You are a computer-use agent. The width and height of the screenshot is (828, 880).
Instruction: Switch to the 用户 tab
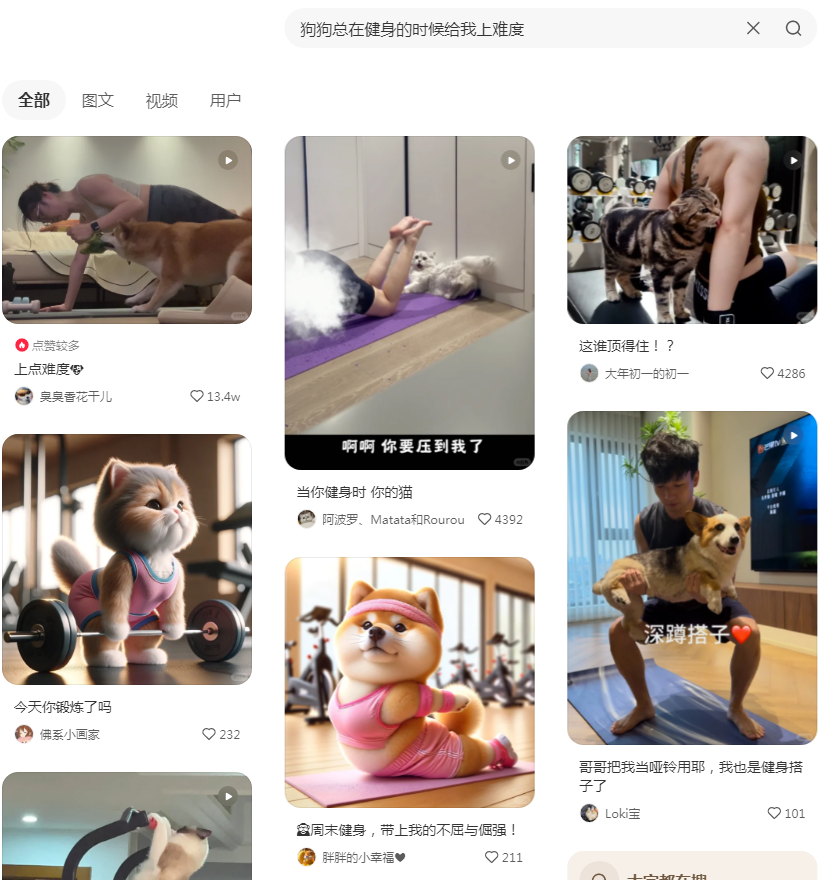click(x=226, y=100)
